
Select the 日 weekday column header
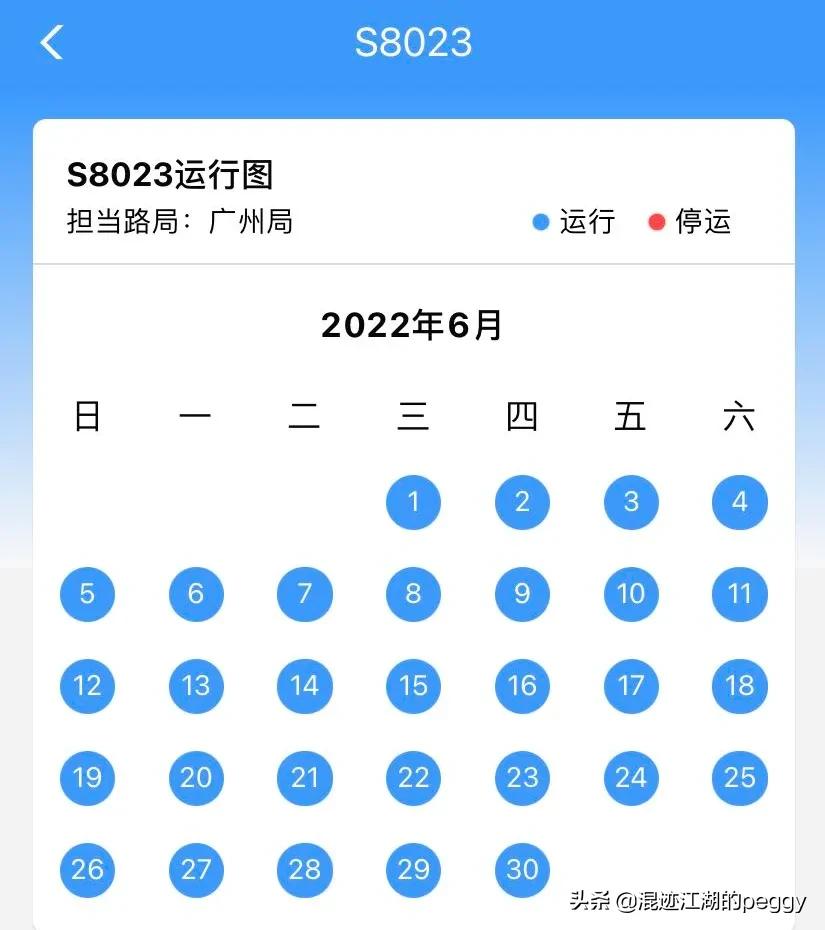click(88, 416)
